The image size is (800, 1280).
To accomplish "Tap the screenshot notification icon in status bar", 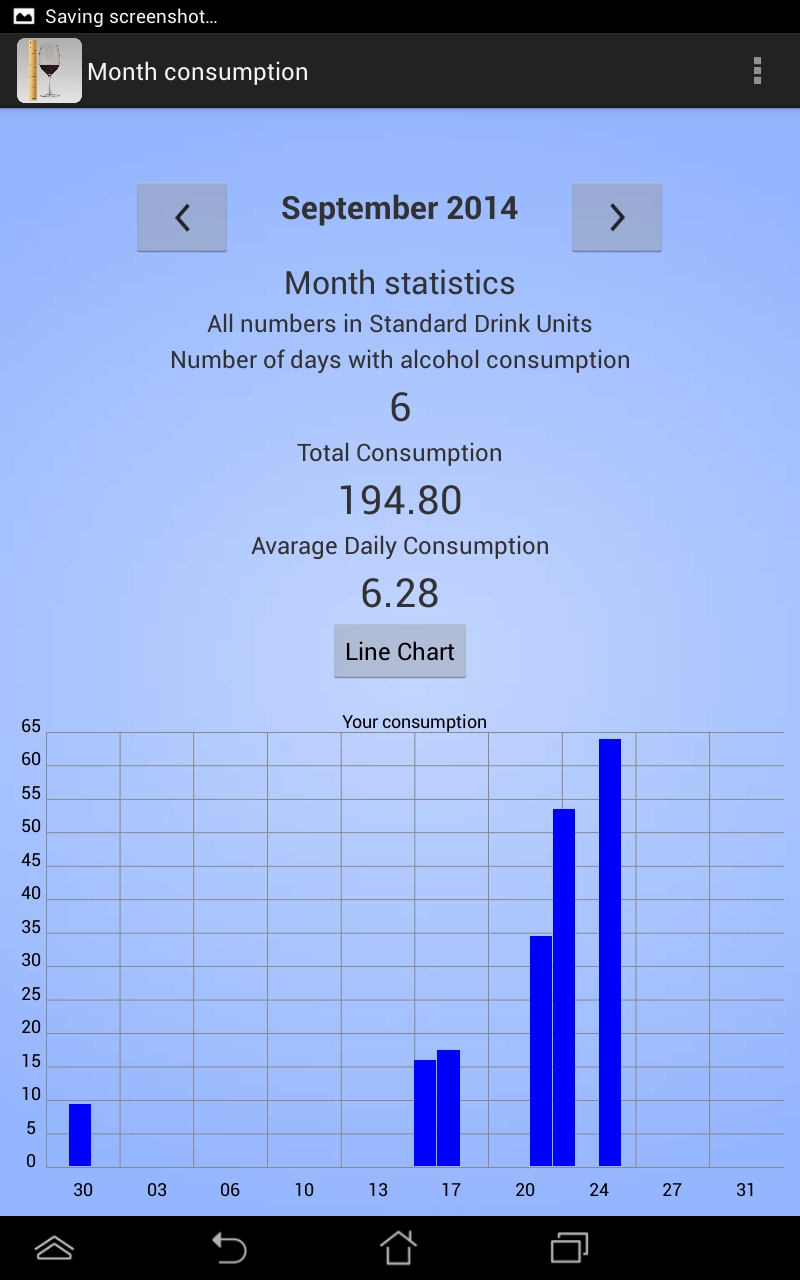I will click(x=22, y=15).
